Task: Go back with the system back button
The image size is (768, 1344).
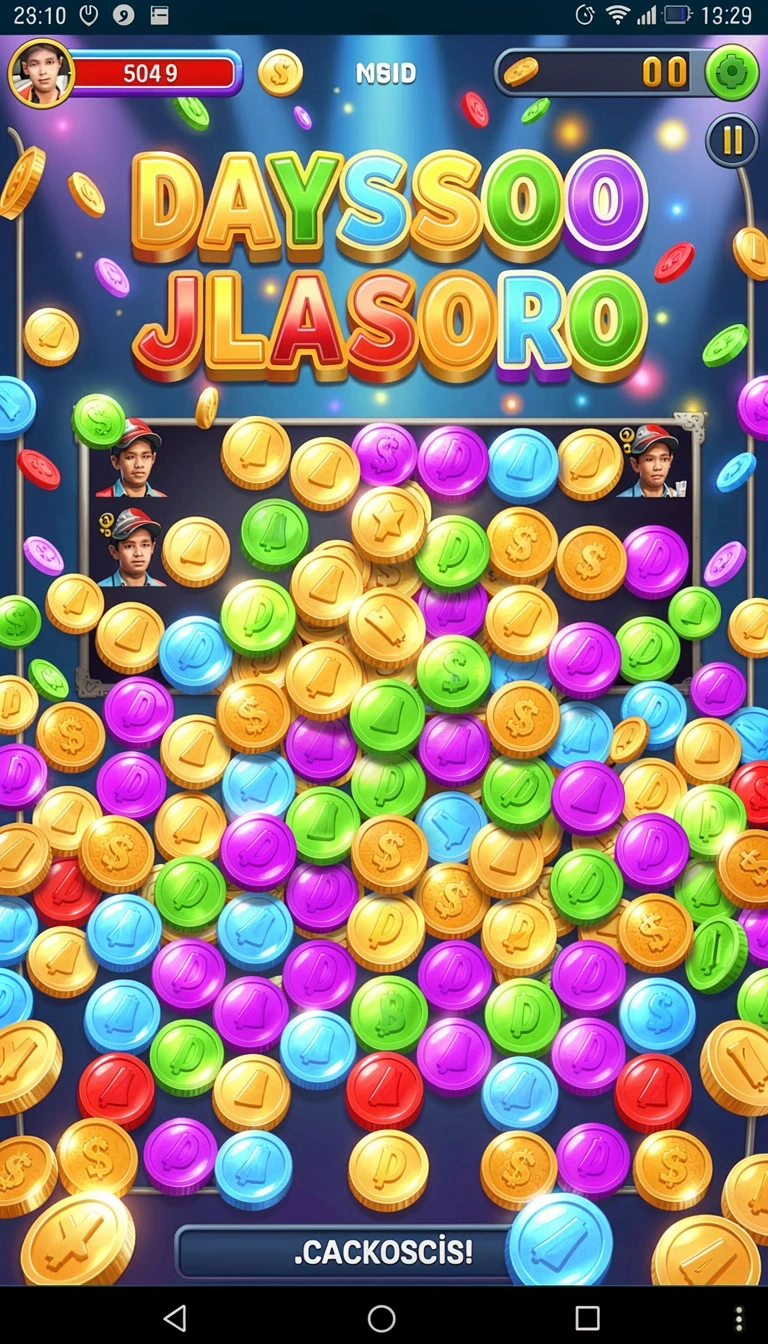Action: click(175, 1317)
